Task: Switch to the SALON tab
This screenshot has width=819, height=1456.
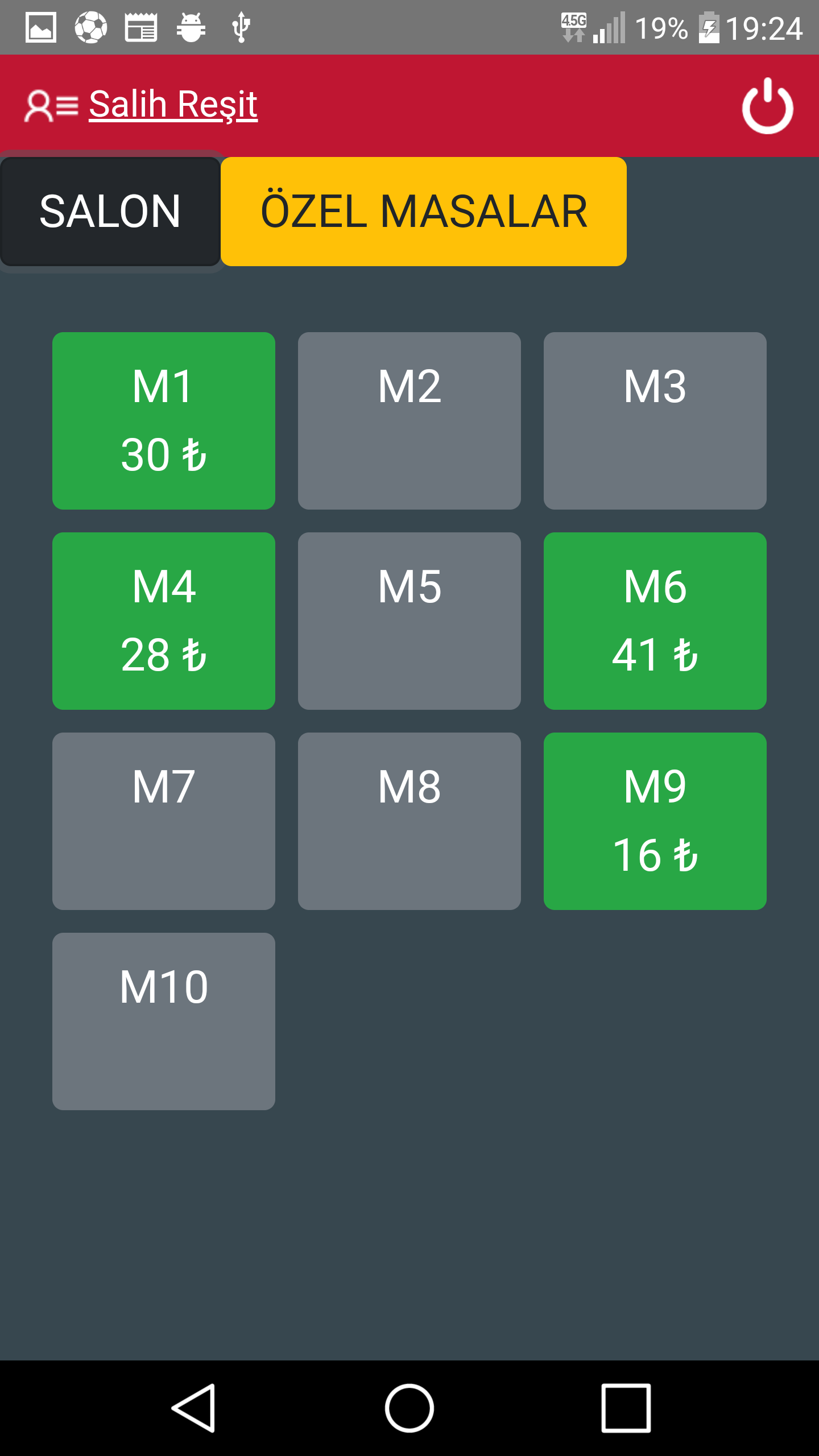Action: click(x=110, y=212)
